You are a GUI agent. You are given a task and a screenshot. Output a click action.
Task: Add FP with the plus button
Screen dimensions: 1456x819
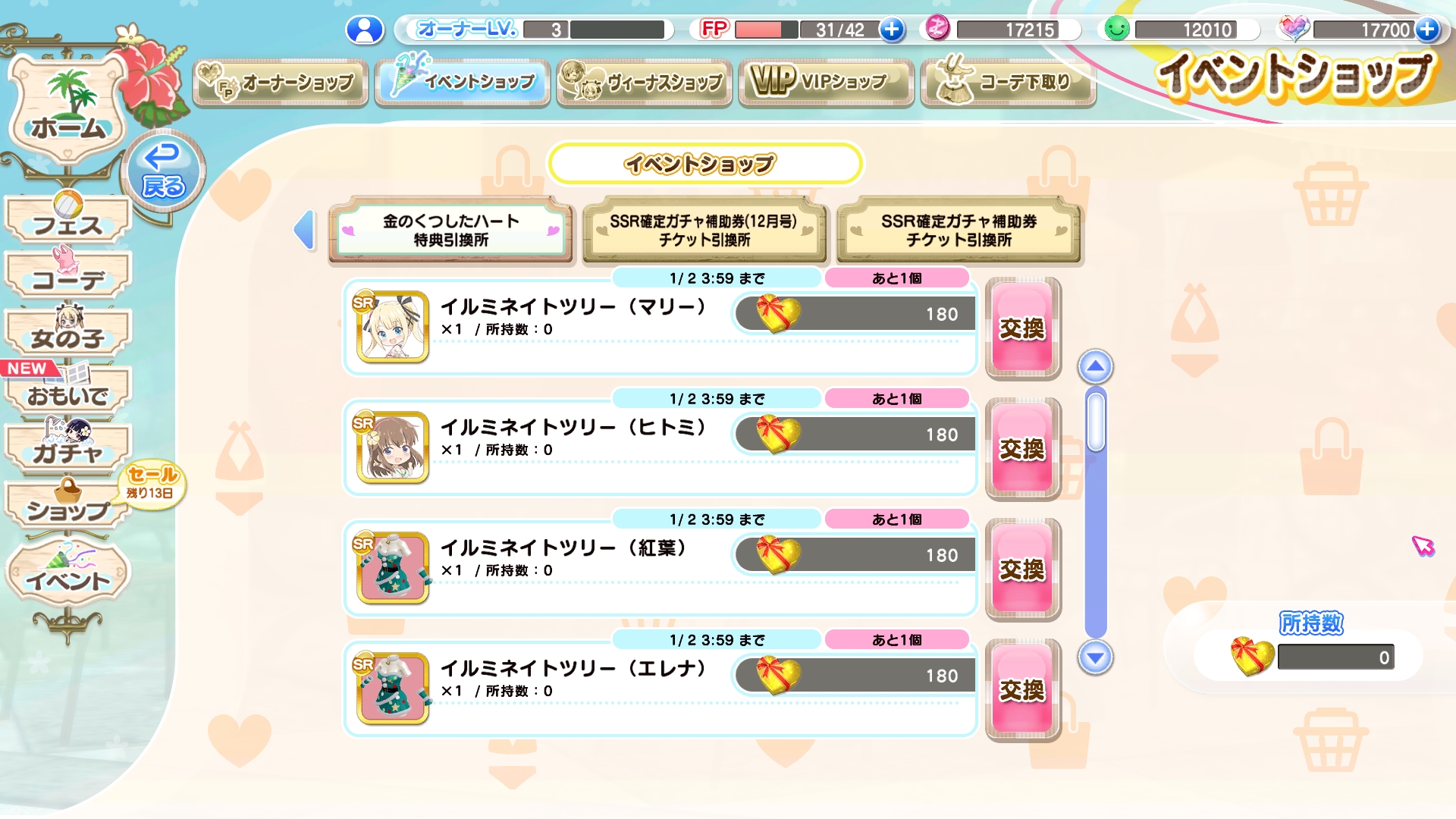click(x=892, y=30)
